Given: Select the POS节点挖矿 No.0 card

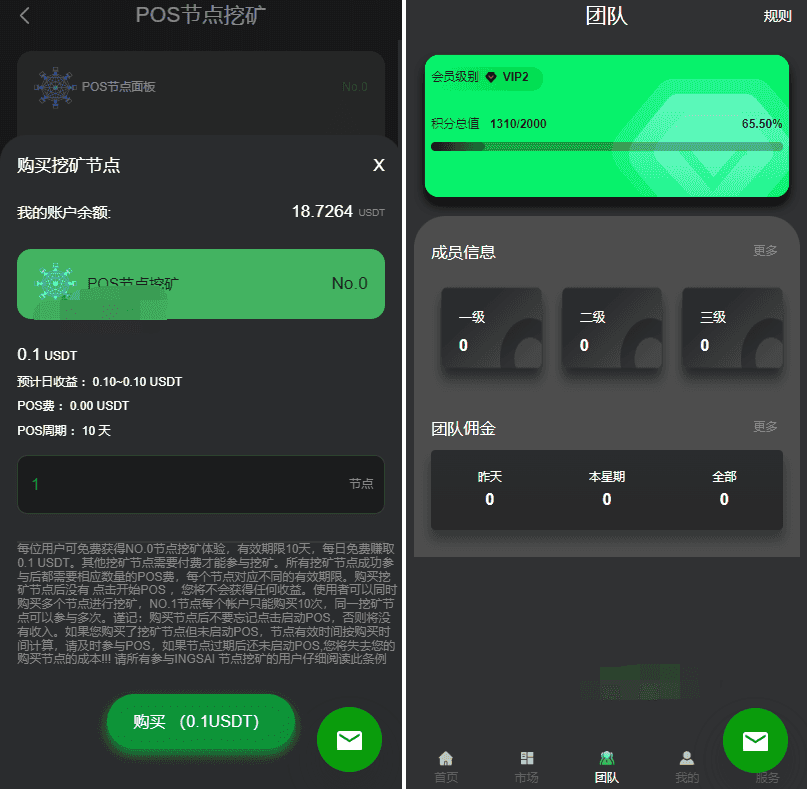Looking at the screenshot, I should coord(201,284).
